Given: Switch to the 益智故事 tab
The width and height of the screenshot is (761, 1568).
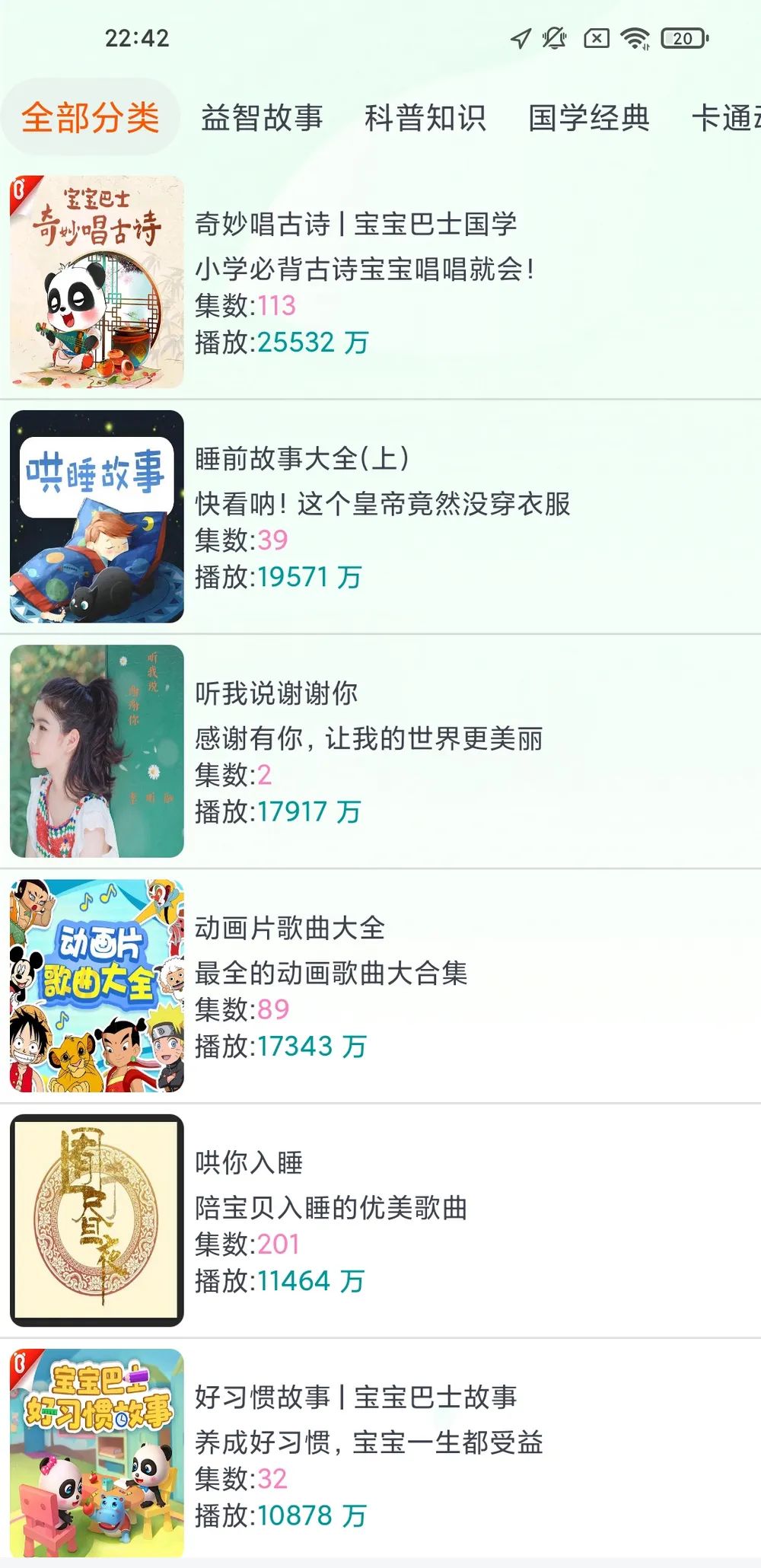Looking at the screenshot, I should 262,118.
